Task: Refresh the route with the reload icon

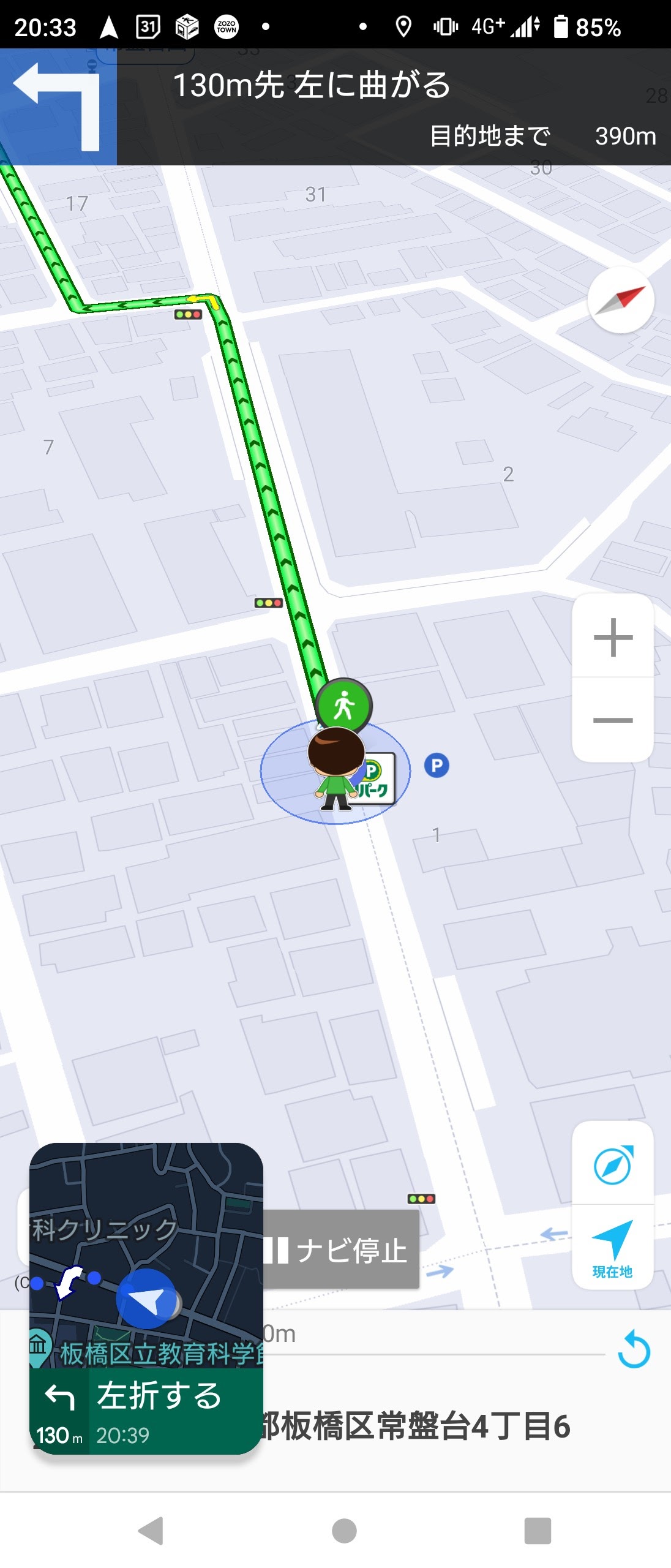Action: [x=634, y=1349]
